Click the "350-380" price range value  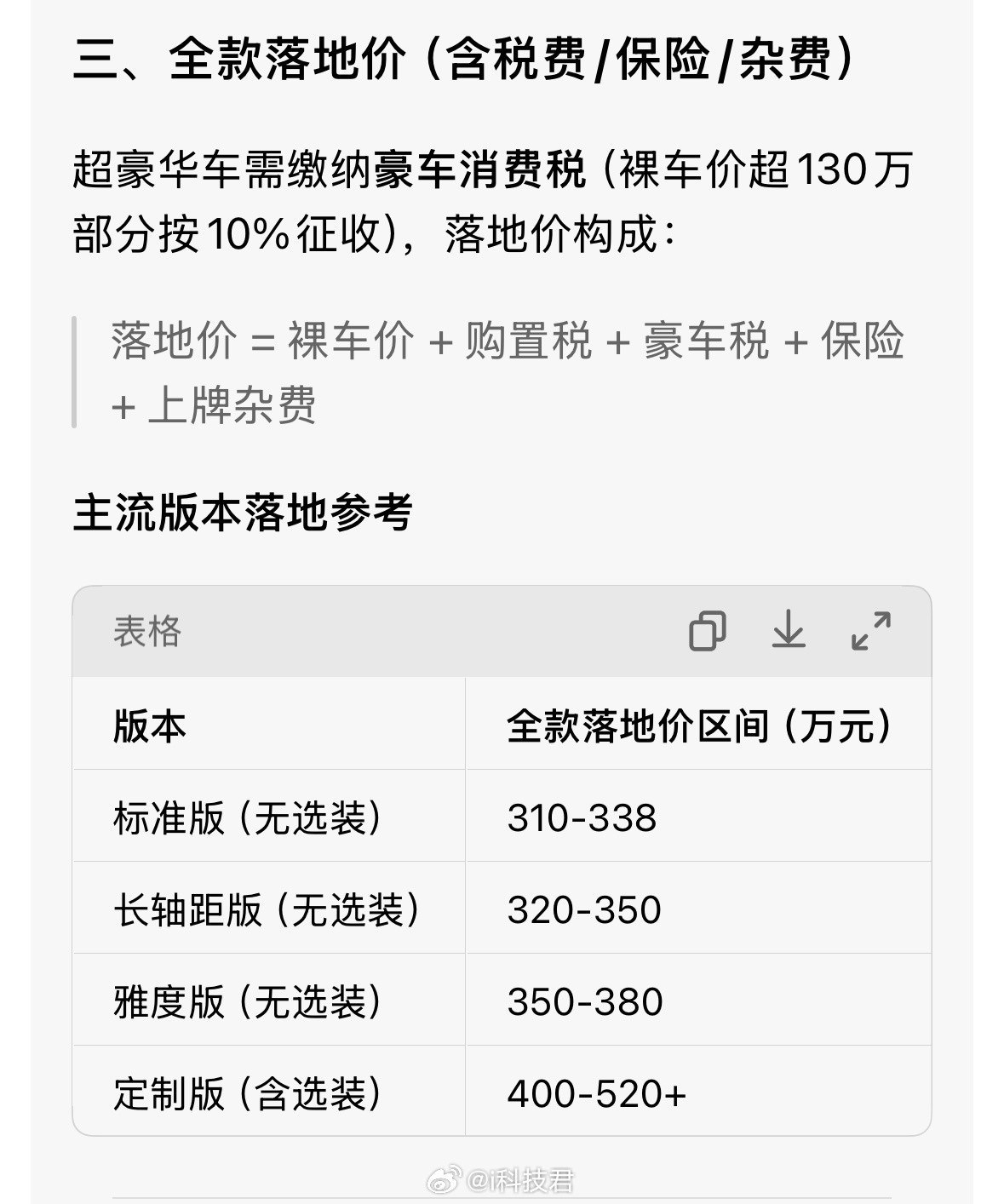[x=582, y=1000]
